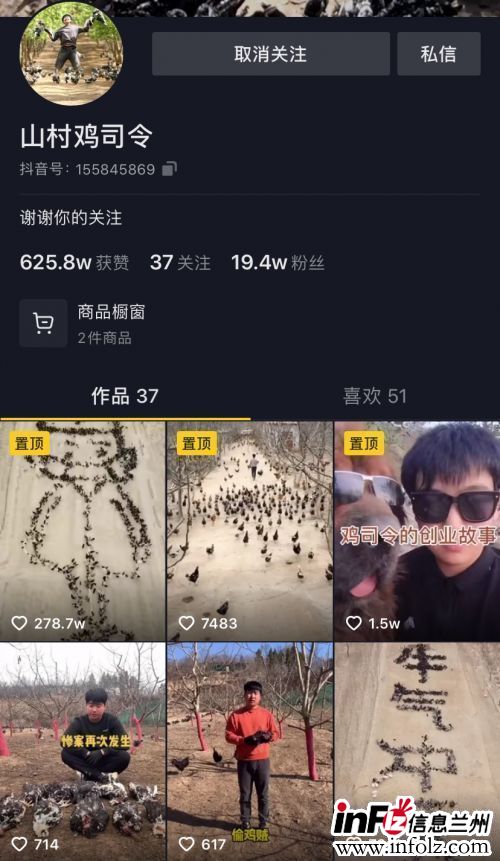Play the pinned video with 7483 likes

[x=250, y=531]
